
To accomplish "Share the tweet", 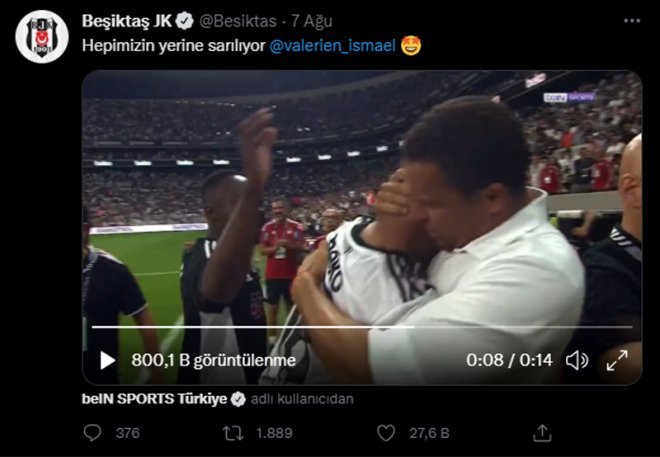I will [542, 433].
